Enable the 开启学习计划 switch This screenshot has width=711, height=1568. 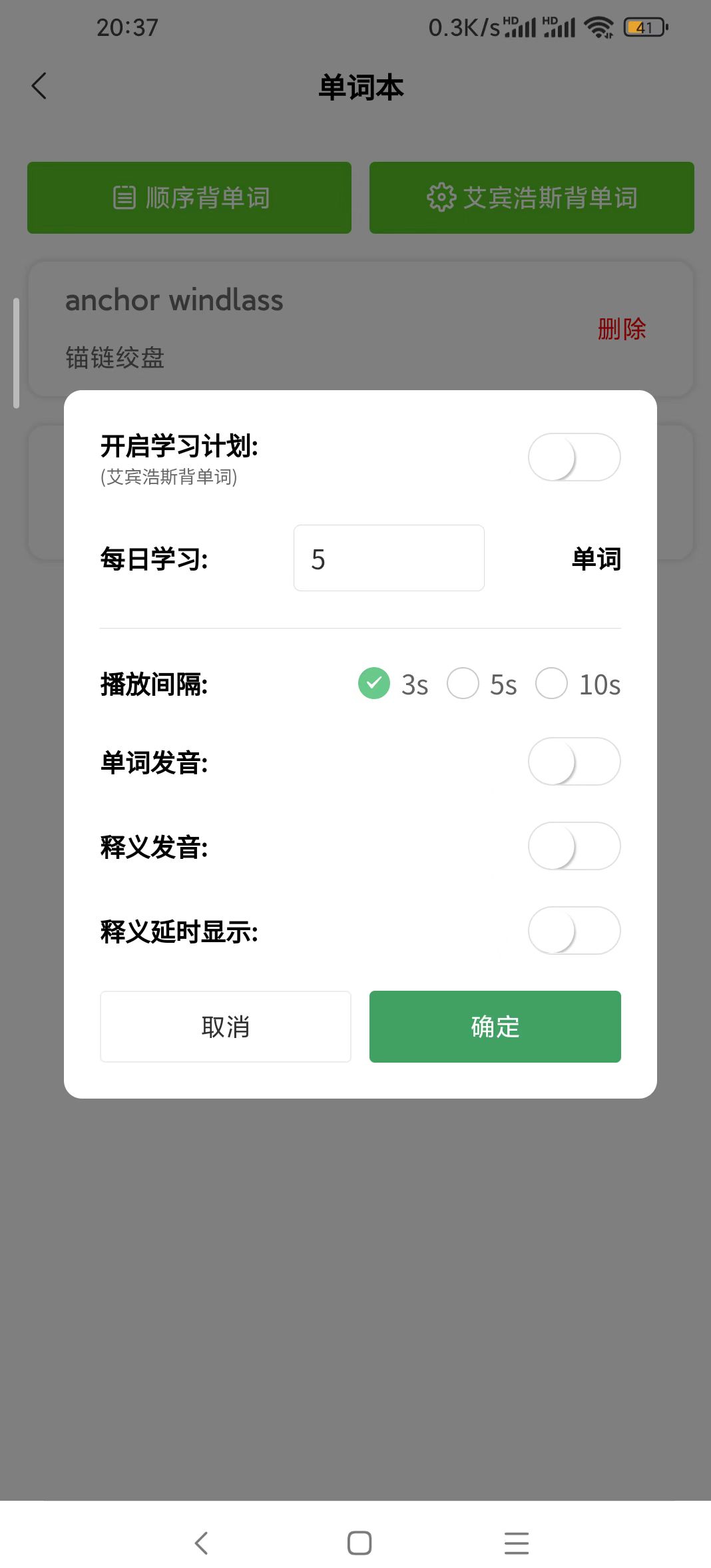pyautogui.click(x=574, y=457)
